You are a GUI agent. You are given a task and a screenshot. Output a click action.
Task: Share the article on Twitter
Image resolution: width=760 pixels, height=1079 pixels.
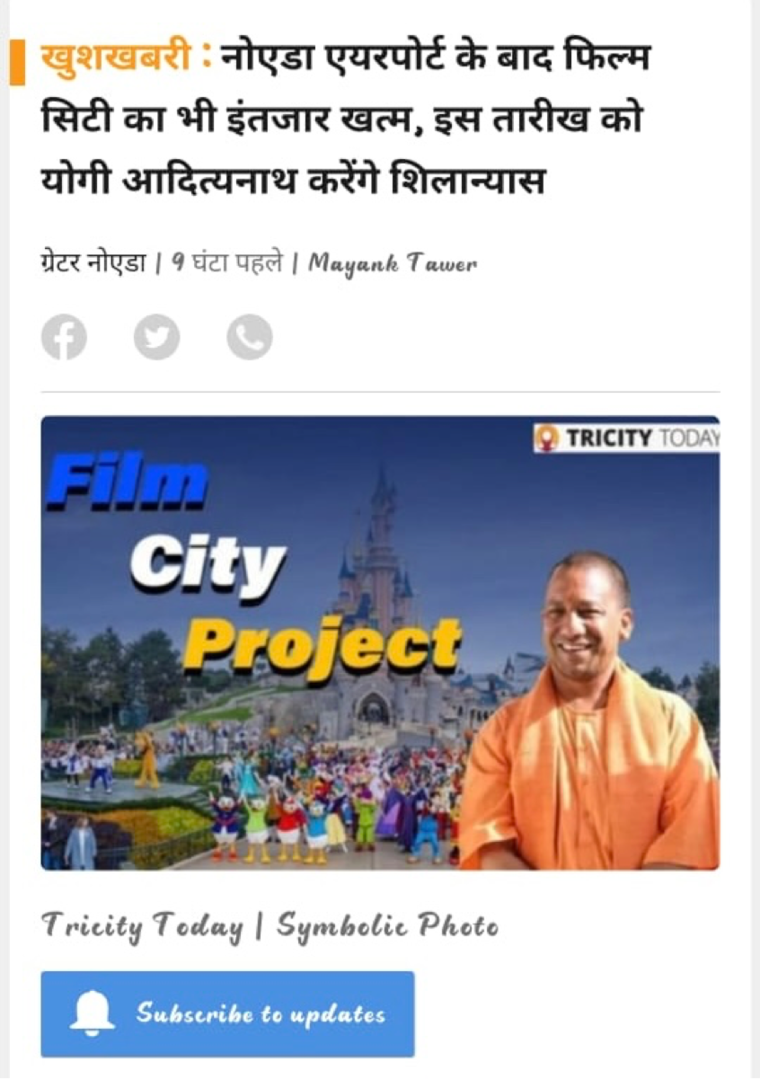(x=157, y=337)
